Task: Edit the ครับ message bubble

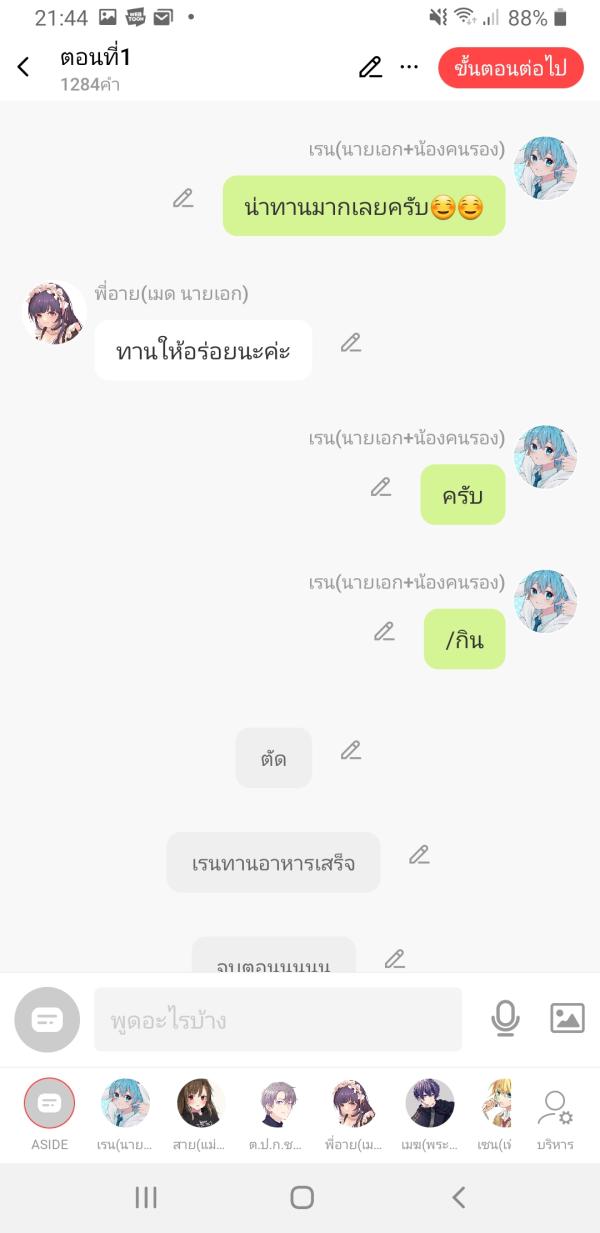Action: [x=381, y=487]
